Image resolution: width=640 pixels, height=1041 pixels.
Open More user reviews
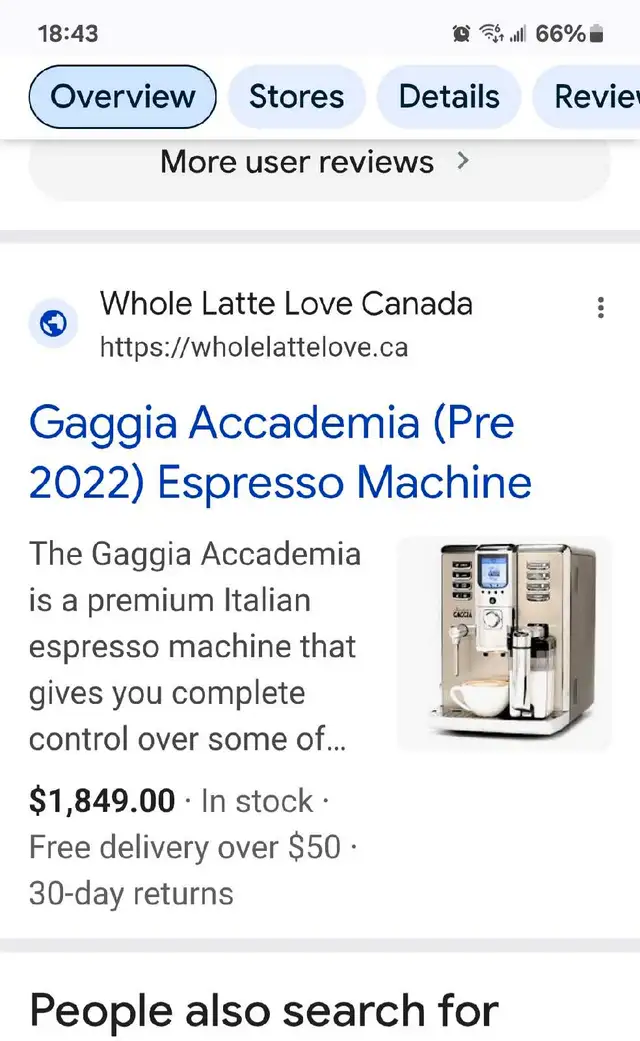click(319, 163)
